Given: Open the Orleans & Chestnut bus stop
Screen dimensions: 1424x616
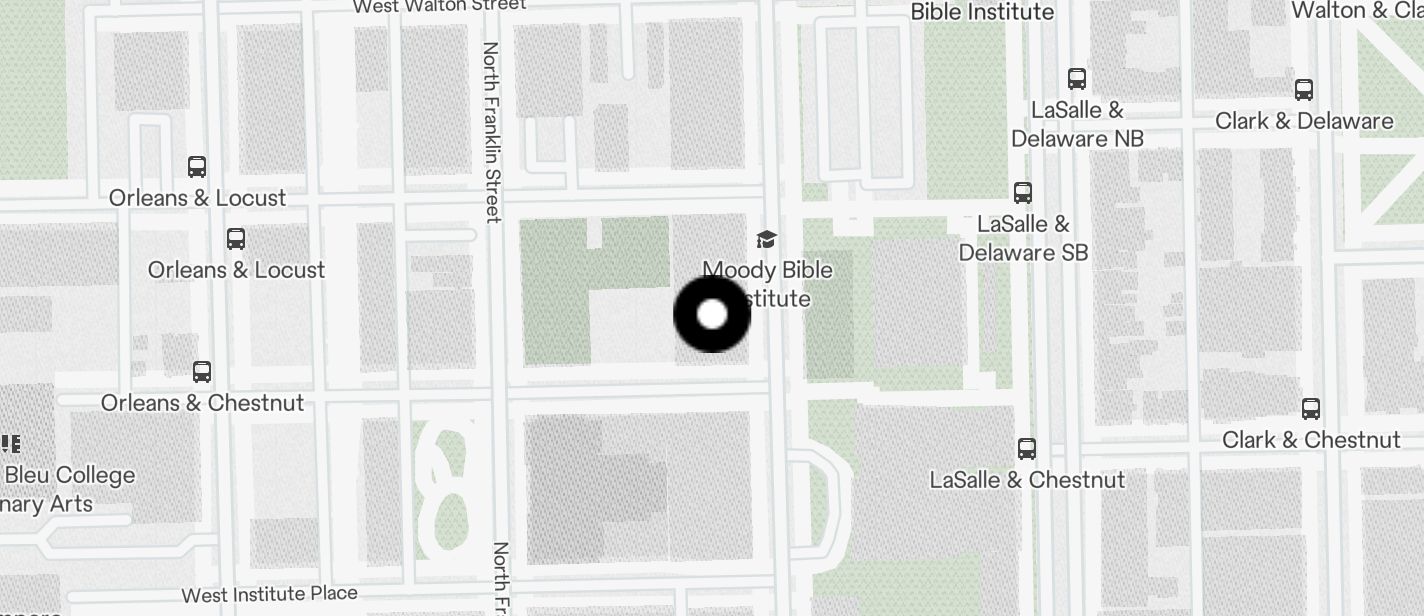Looking at the screenshot, I should (x=202, y=372).
